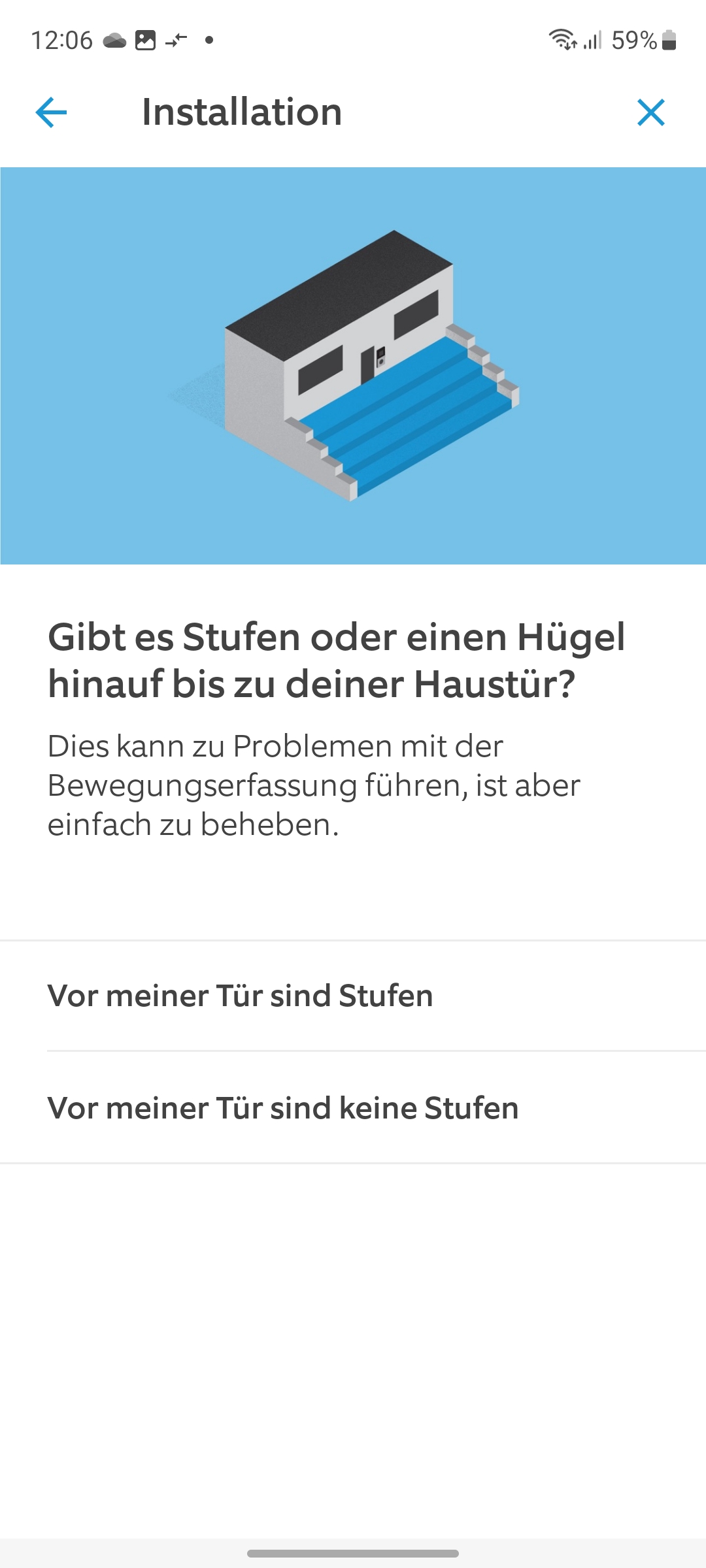Select 'Vor meiner Tür sind Stufen'

pos(353,996)
